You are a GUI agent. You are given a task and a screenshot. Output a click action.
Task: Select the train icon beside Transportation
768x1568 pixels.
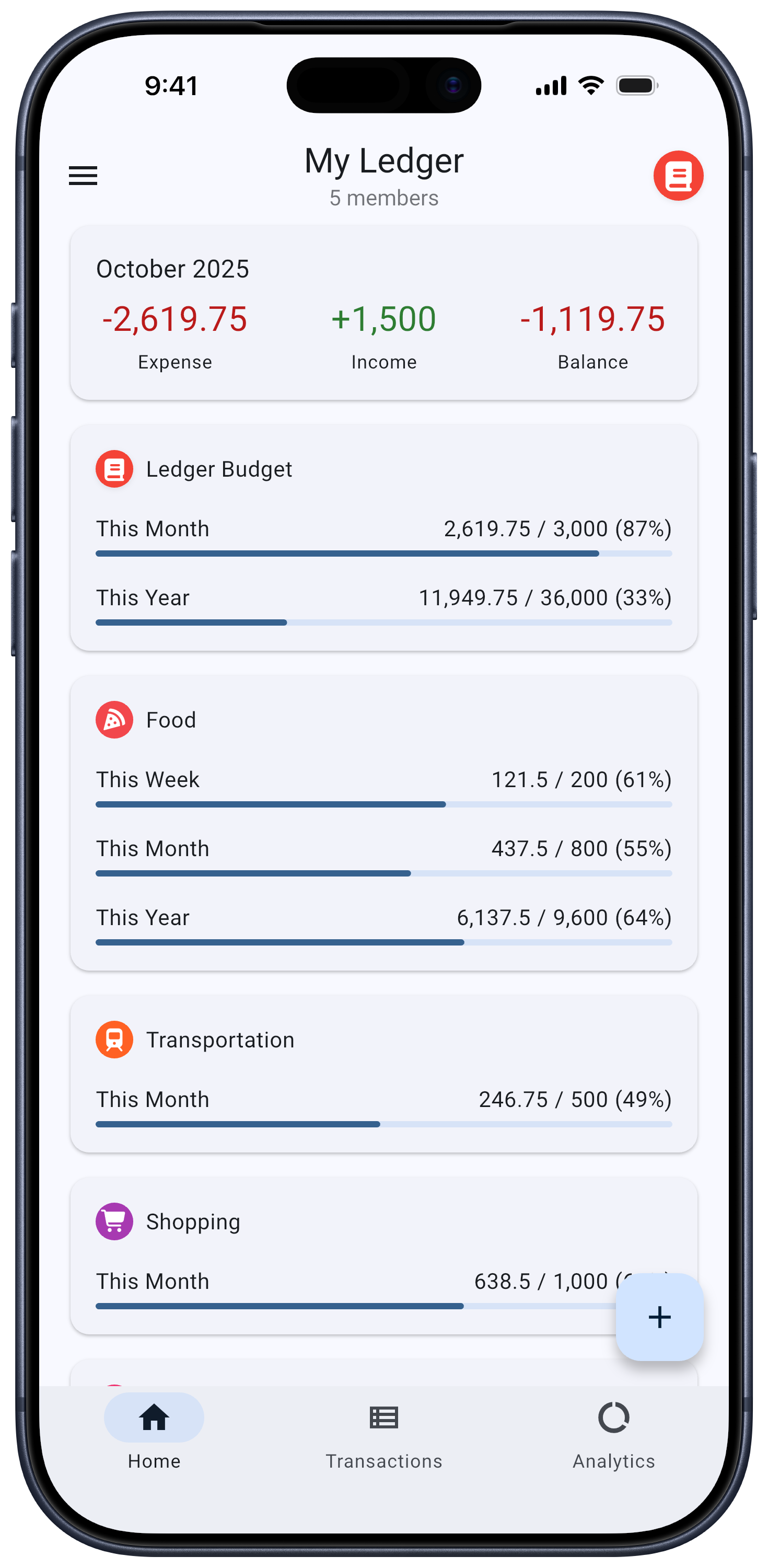click(114, 1040)
